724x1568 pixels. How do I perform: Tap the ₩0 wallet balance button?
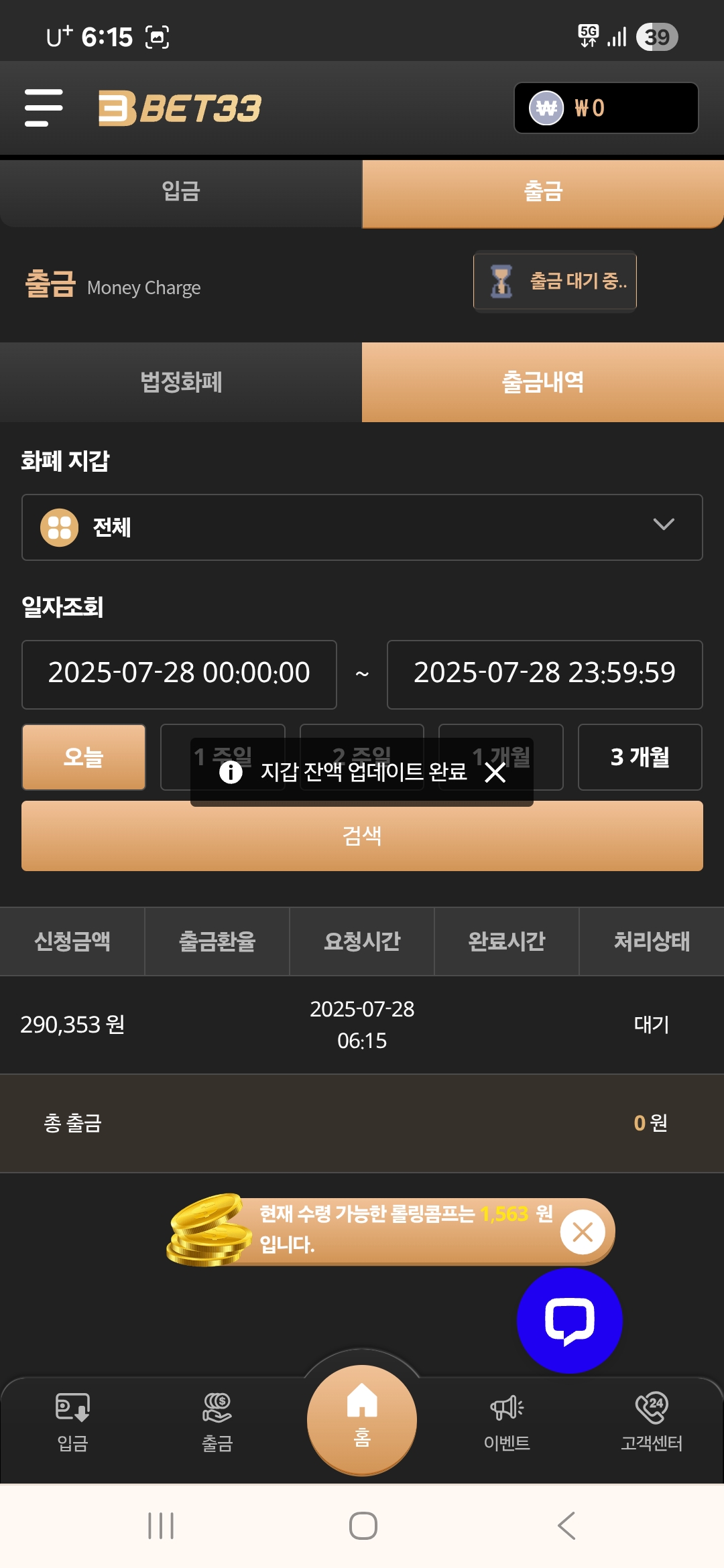click(605, 108)
